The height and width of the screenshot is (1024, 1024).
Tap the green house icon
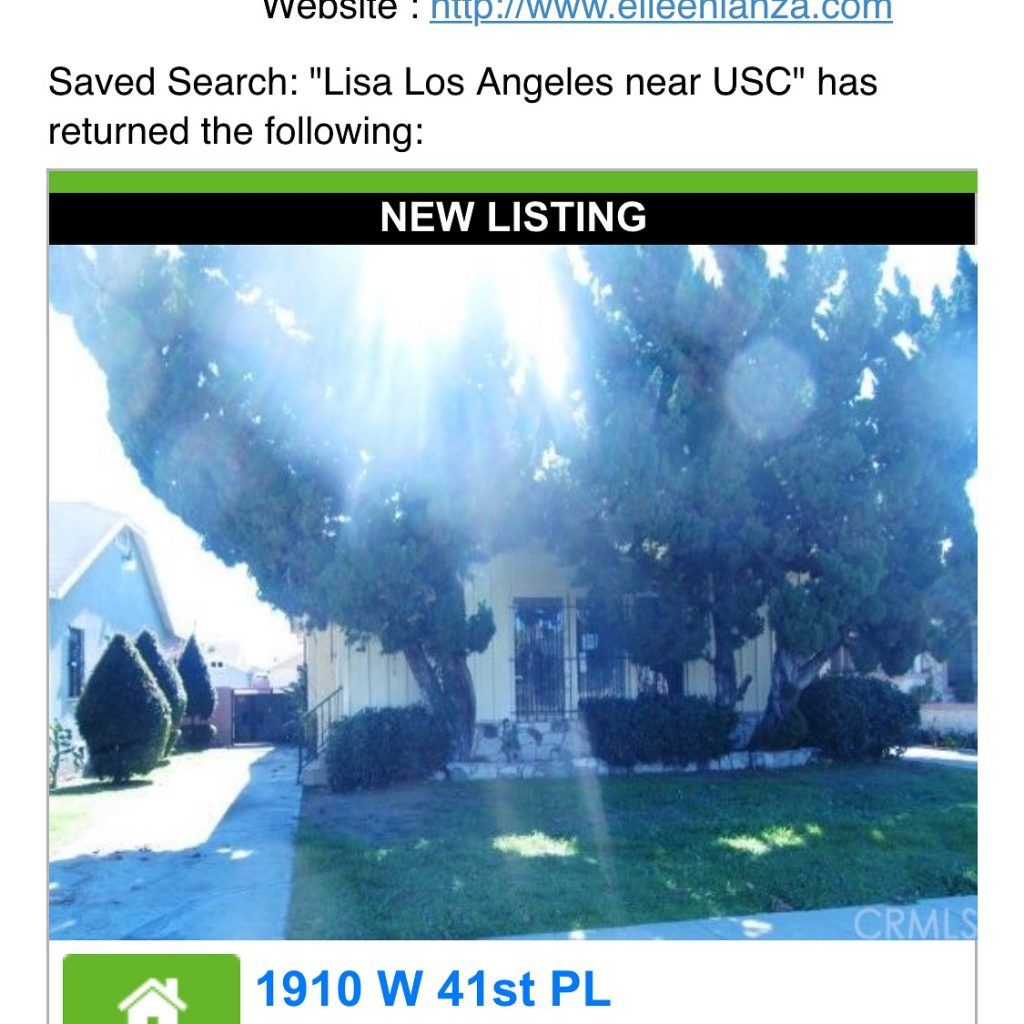[151, 993]
